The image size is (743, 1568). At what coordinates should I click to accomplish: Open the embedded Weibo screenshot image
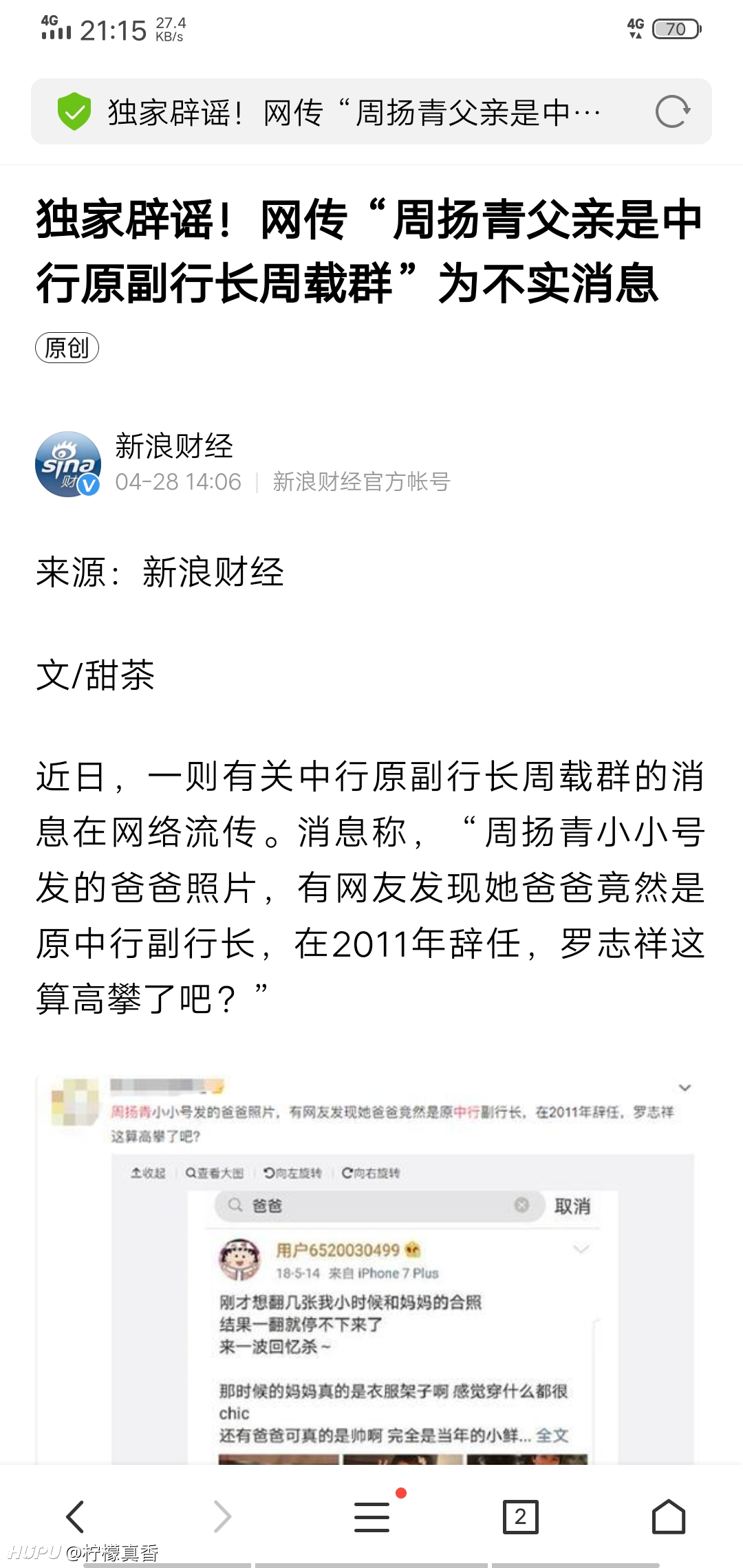[x=371, y=1270]
